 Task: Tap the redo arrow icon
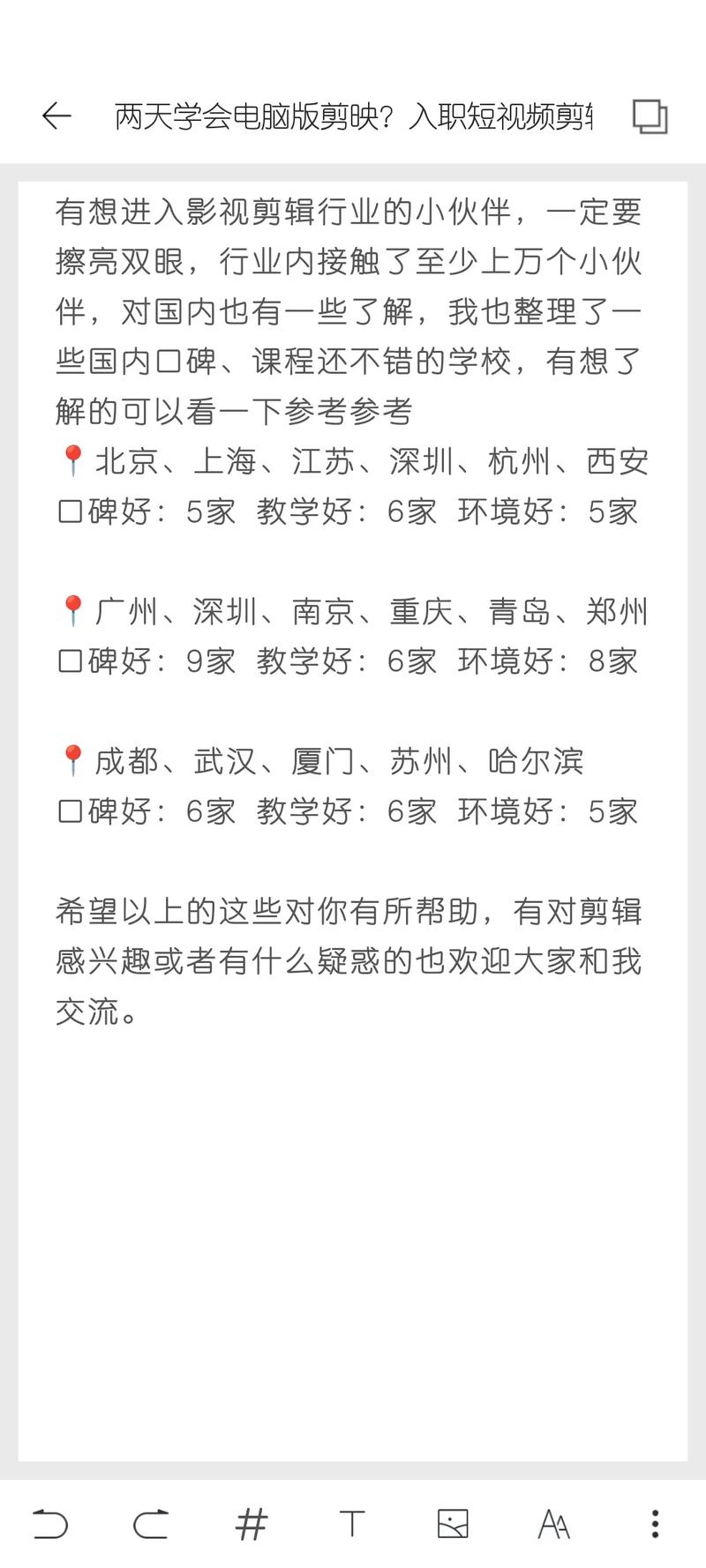[150, 1525]
